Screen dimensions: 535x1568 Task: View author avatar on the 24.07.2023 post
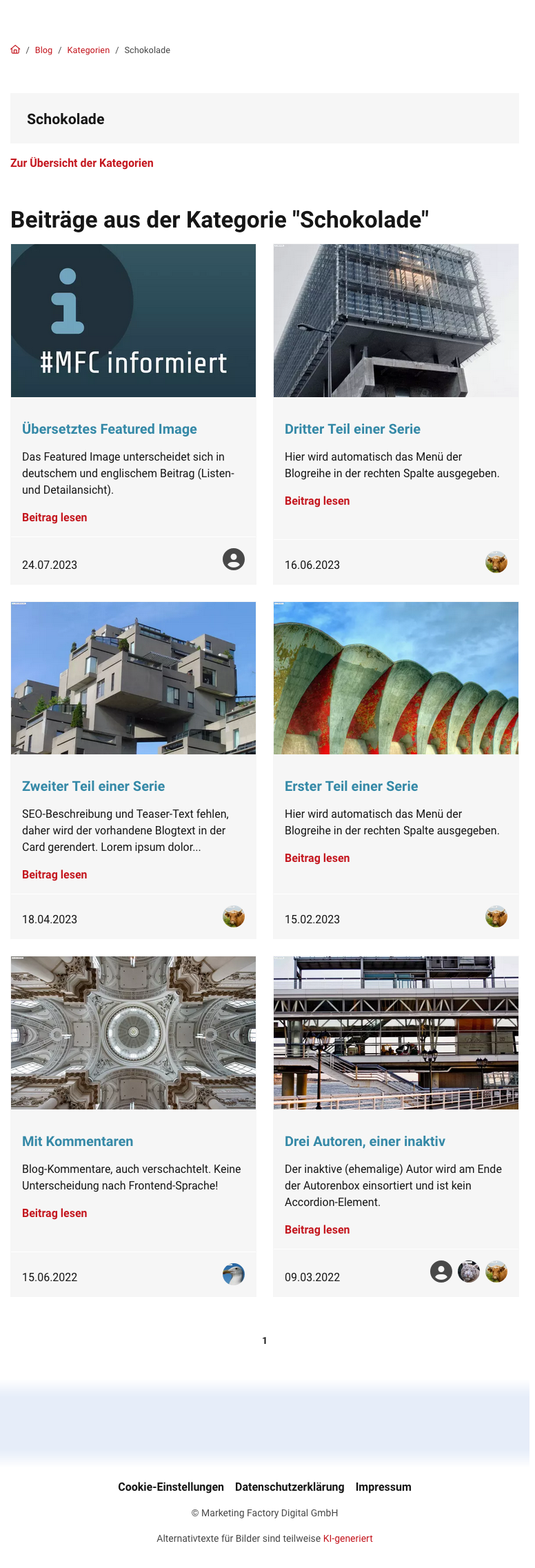click(234, 559)
